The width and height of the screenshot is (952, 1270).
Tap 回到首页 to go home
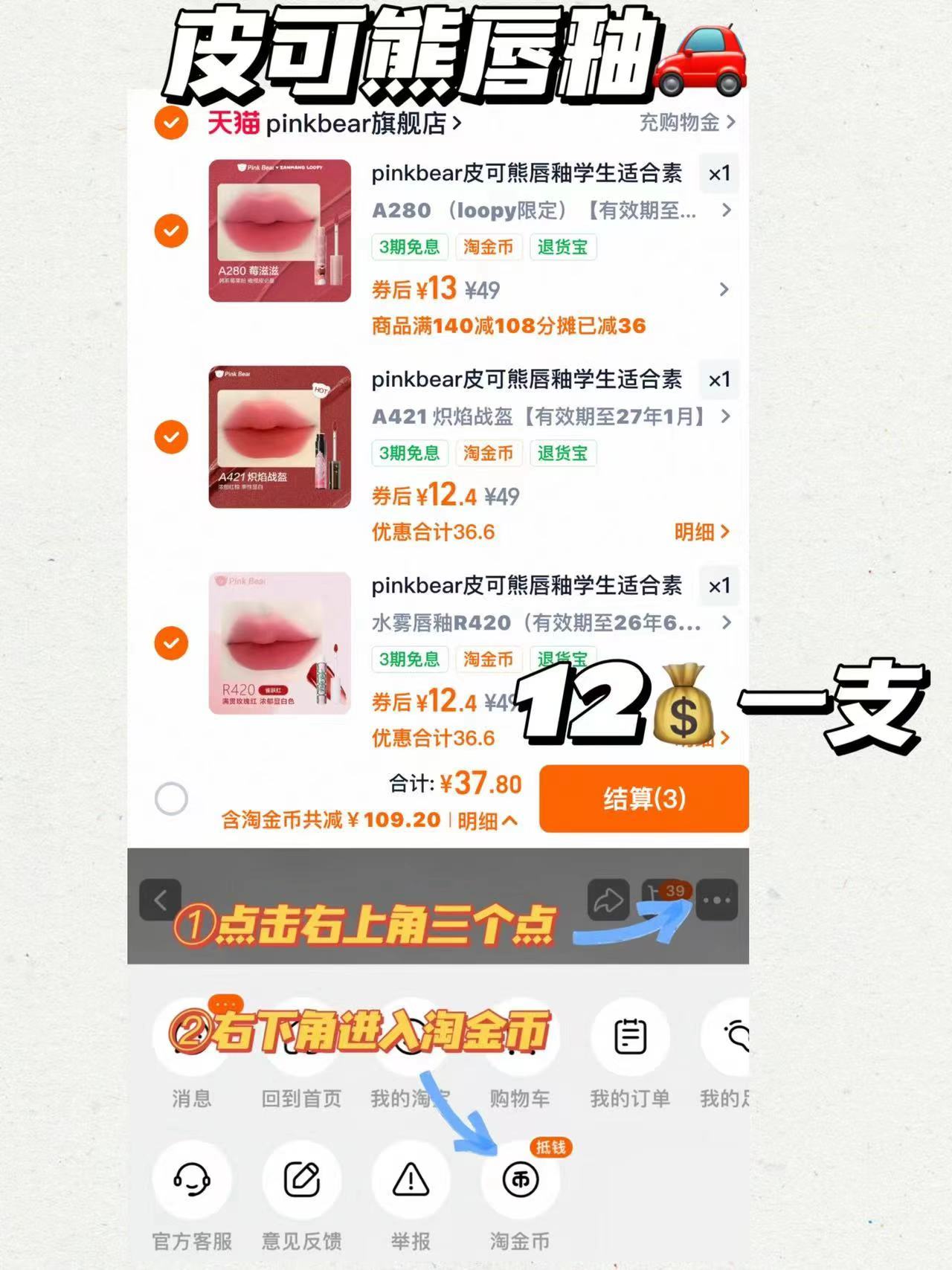(300, 1036)
